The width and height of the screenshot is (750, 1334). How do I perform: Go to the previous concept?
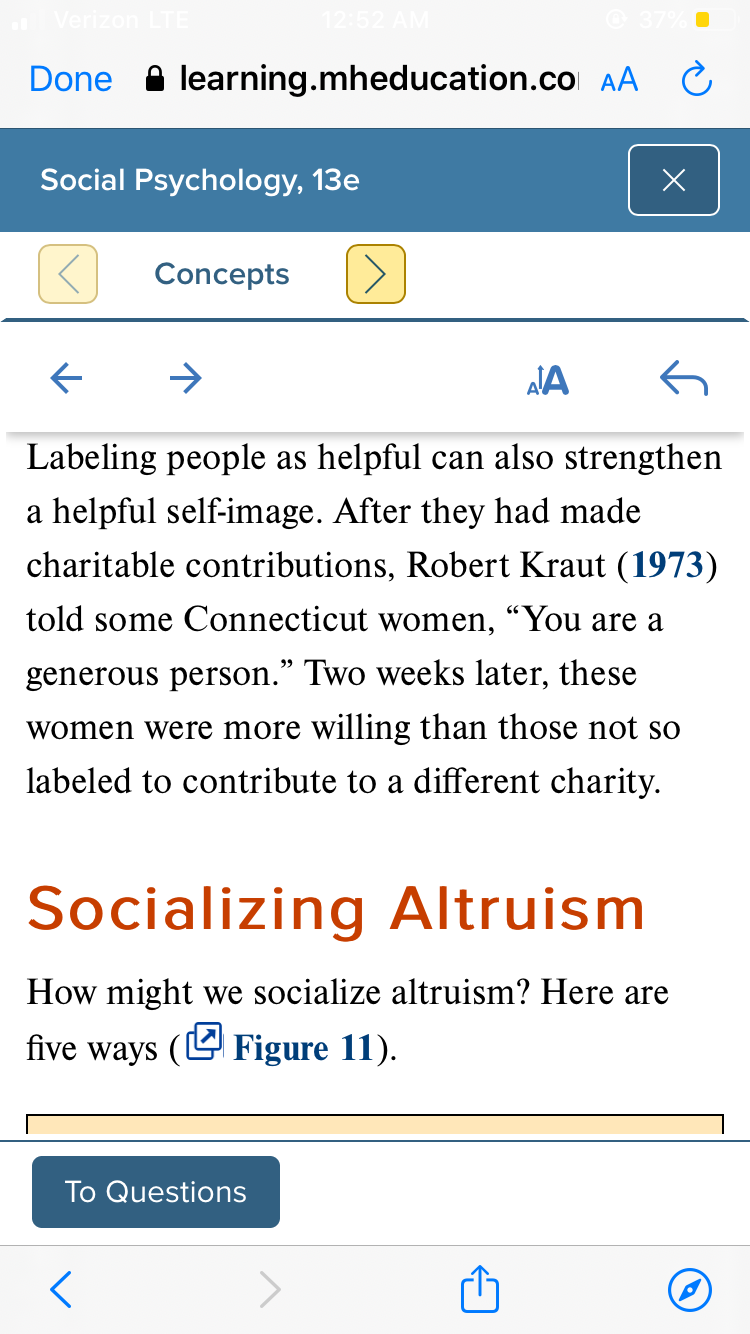tap(68, 273)
